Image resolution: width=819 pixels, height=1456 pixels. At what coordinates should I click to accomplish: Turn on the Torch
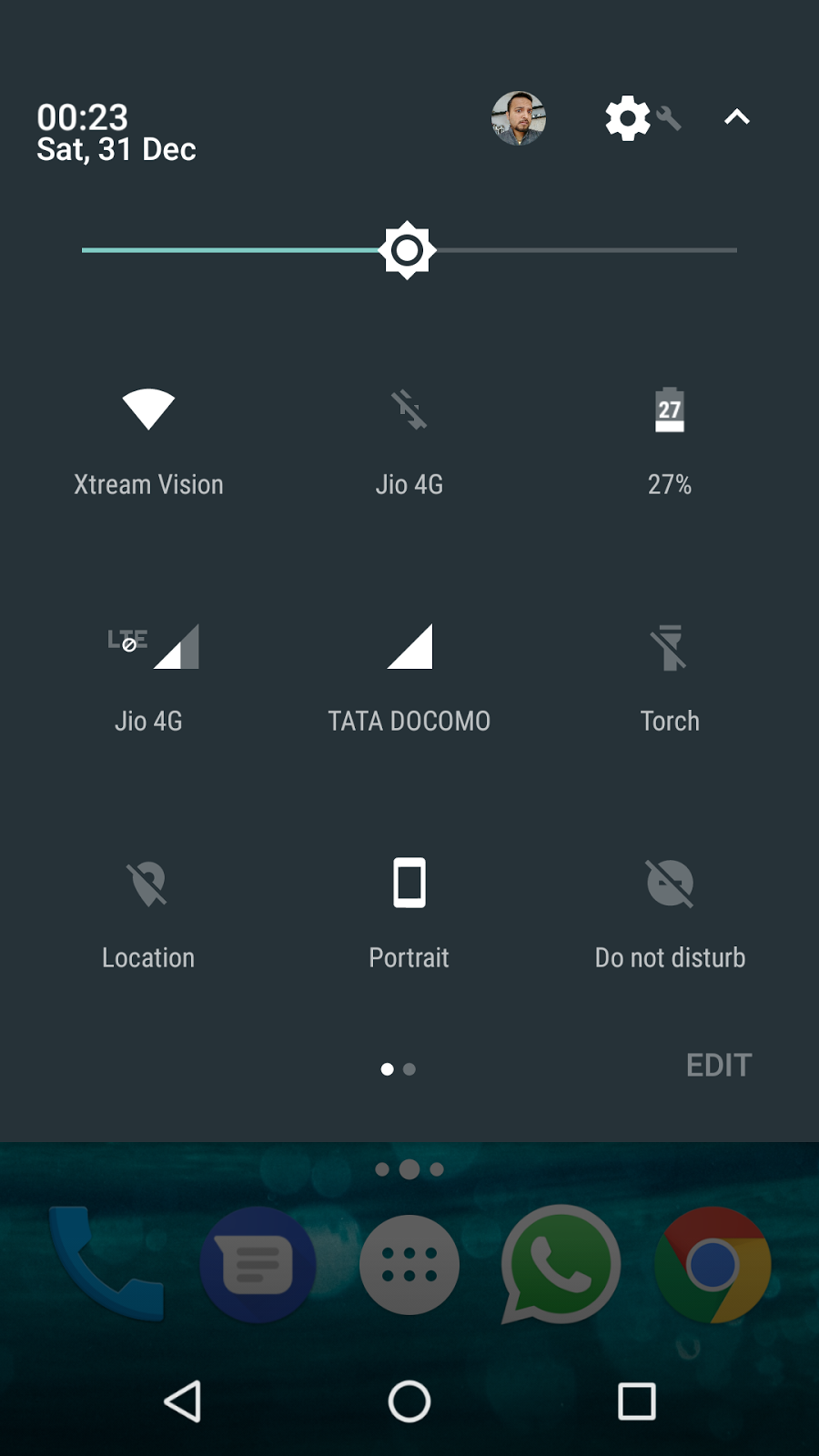[x=670, y=648]
